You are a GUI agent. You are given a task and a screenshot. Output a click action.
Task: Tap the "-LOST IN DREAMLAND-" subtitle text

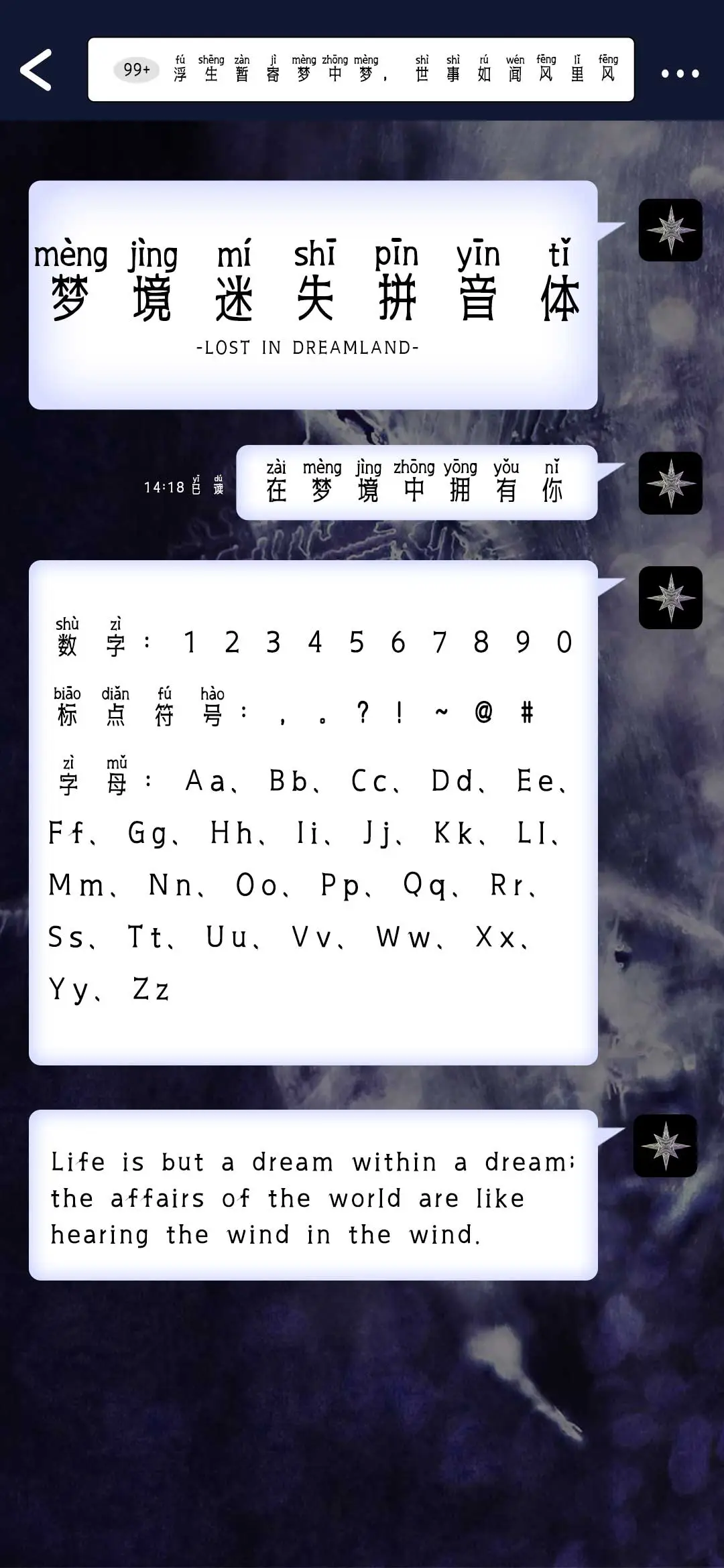point(308,347)
